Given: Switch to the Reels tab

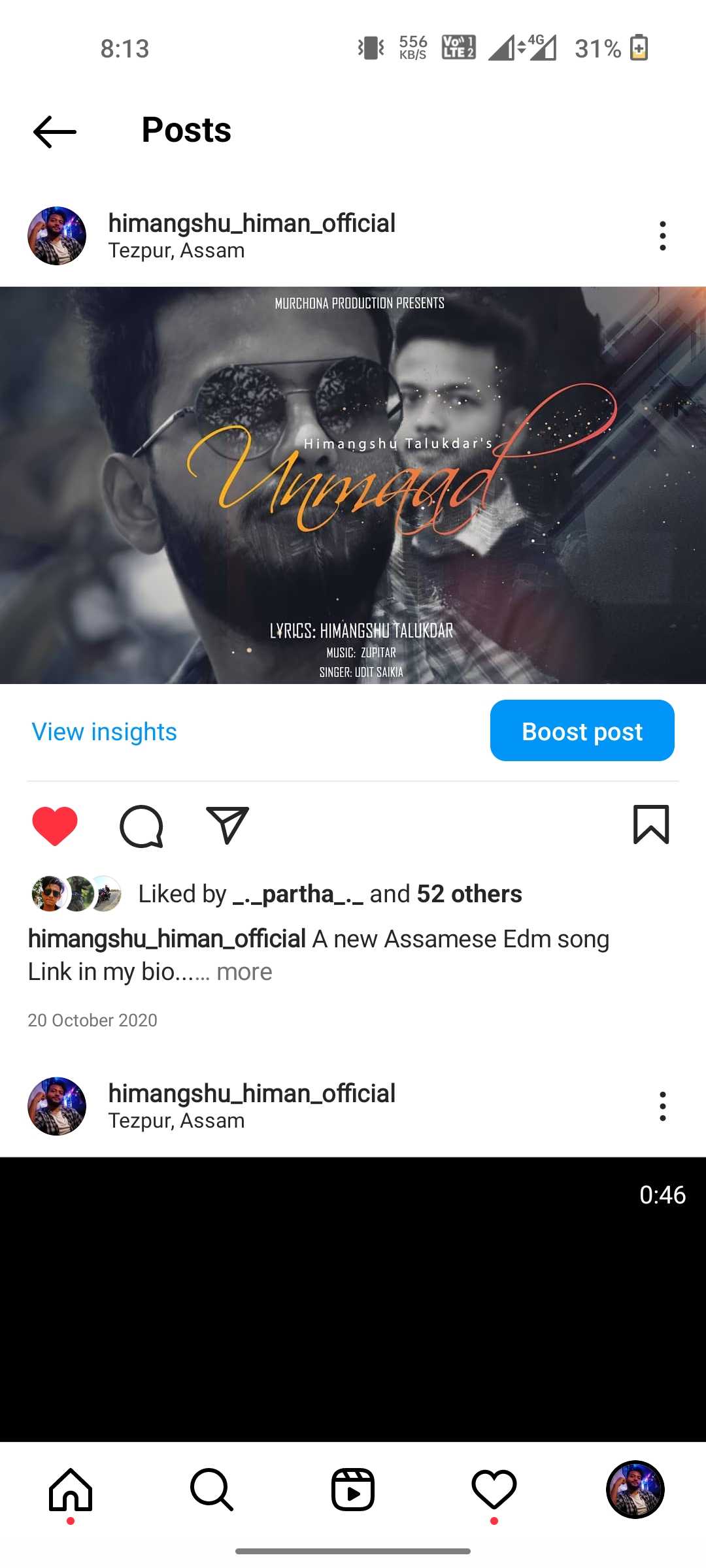Looking at the screenshot, I should click(x=353, y=1490).
